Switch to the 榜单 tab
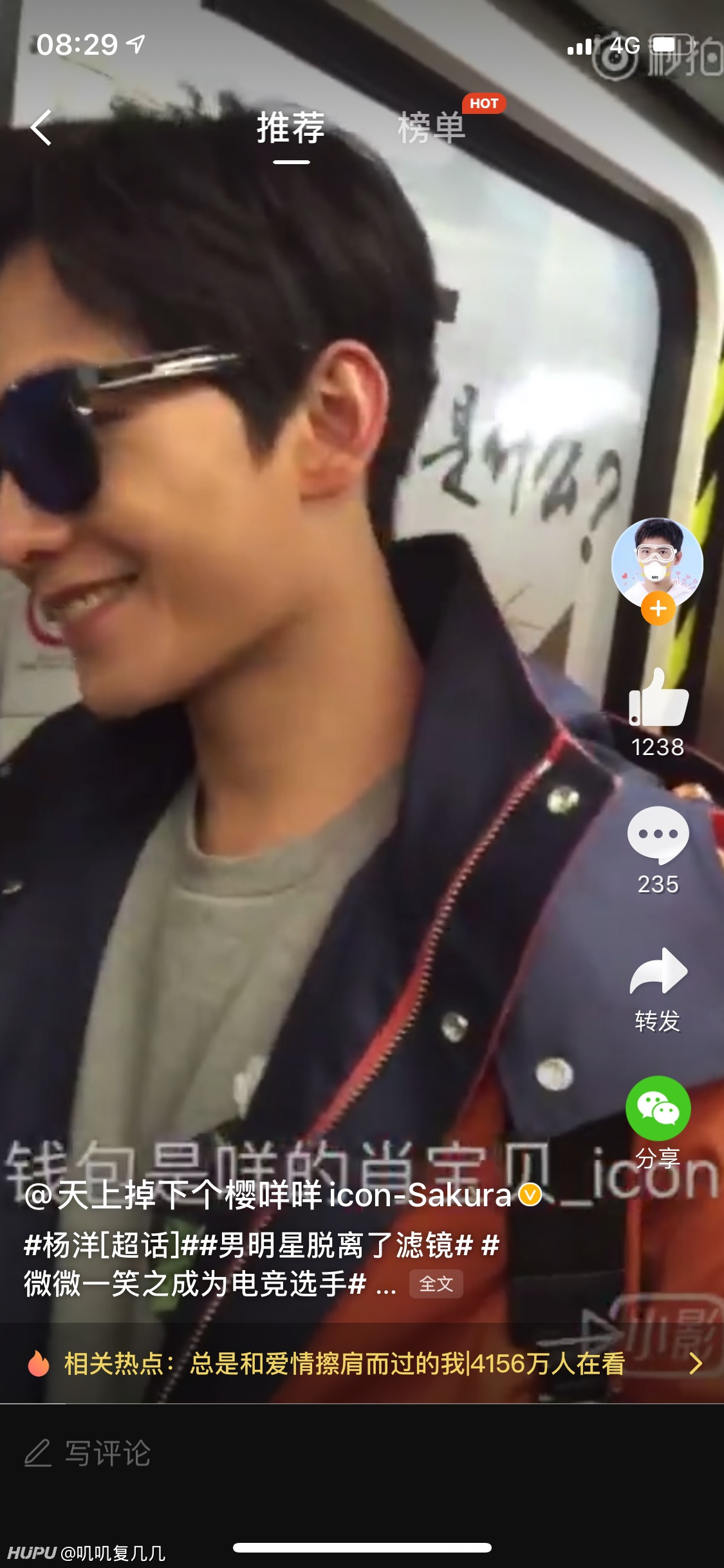 (431, 127)
